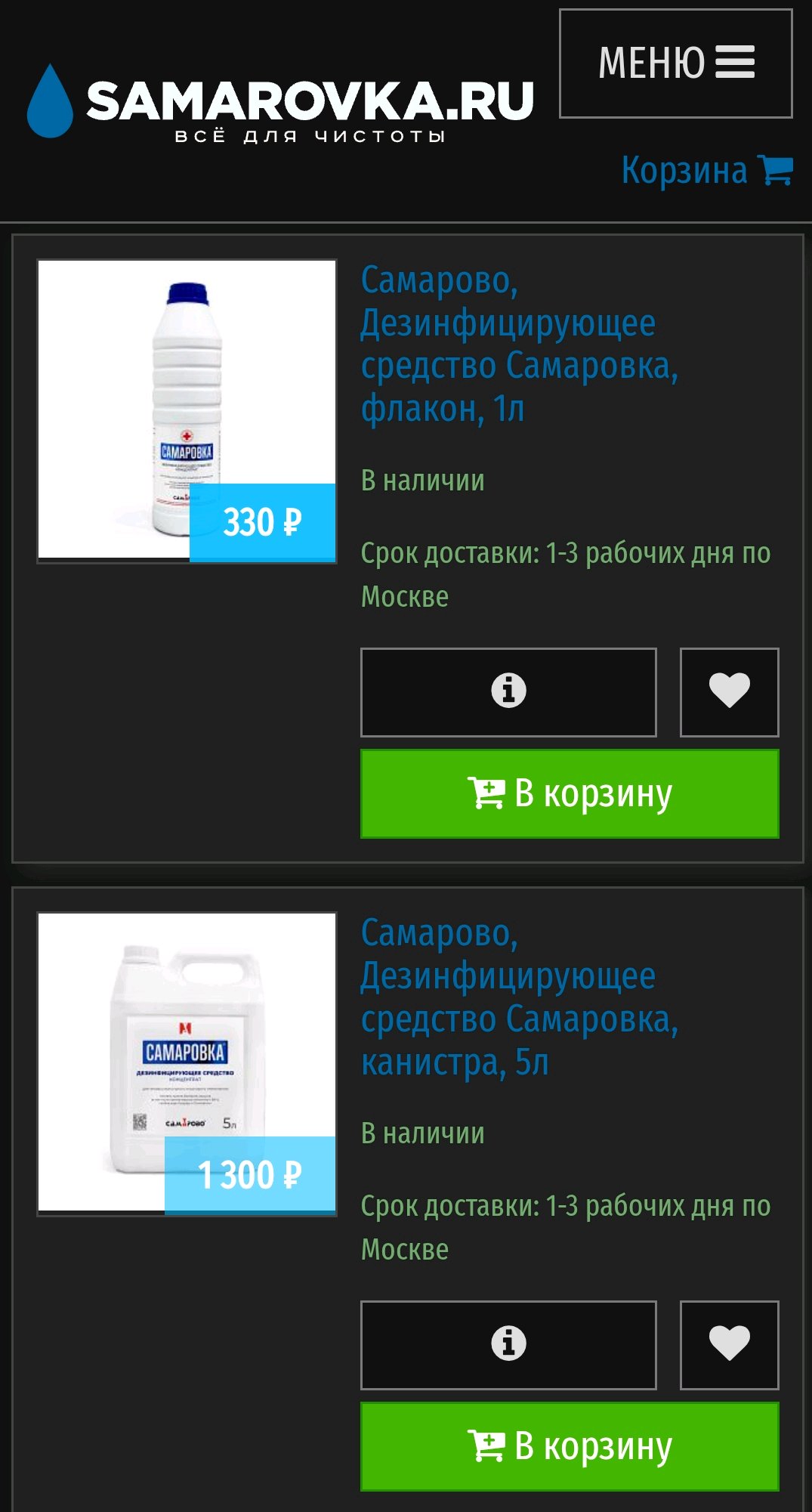Add 1л флакон to favorites
This screenshot has width=812, height=1512.
point(729,691)
